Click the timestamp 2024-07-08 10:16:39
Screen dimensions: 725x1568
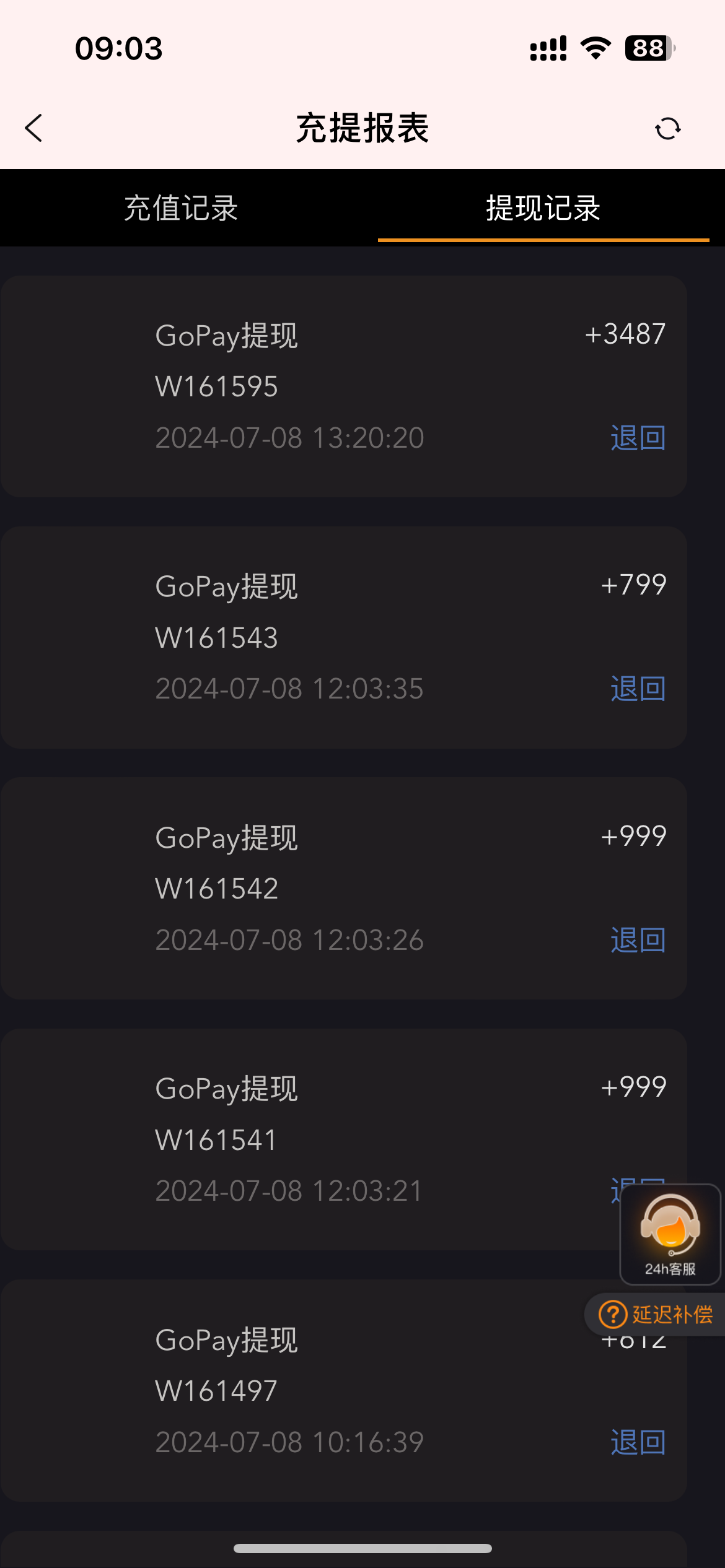tap(289, 1443)
